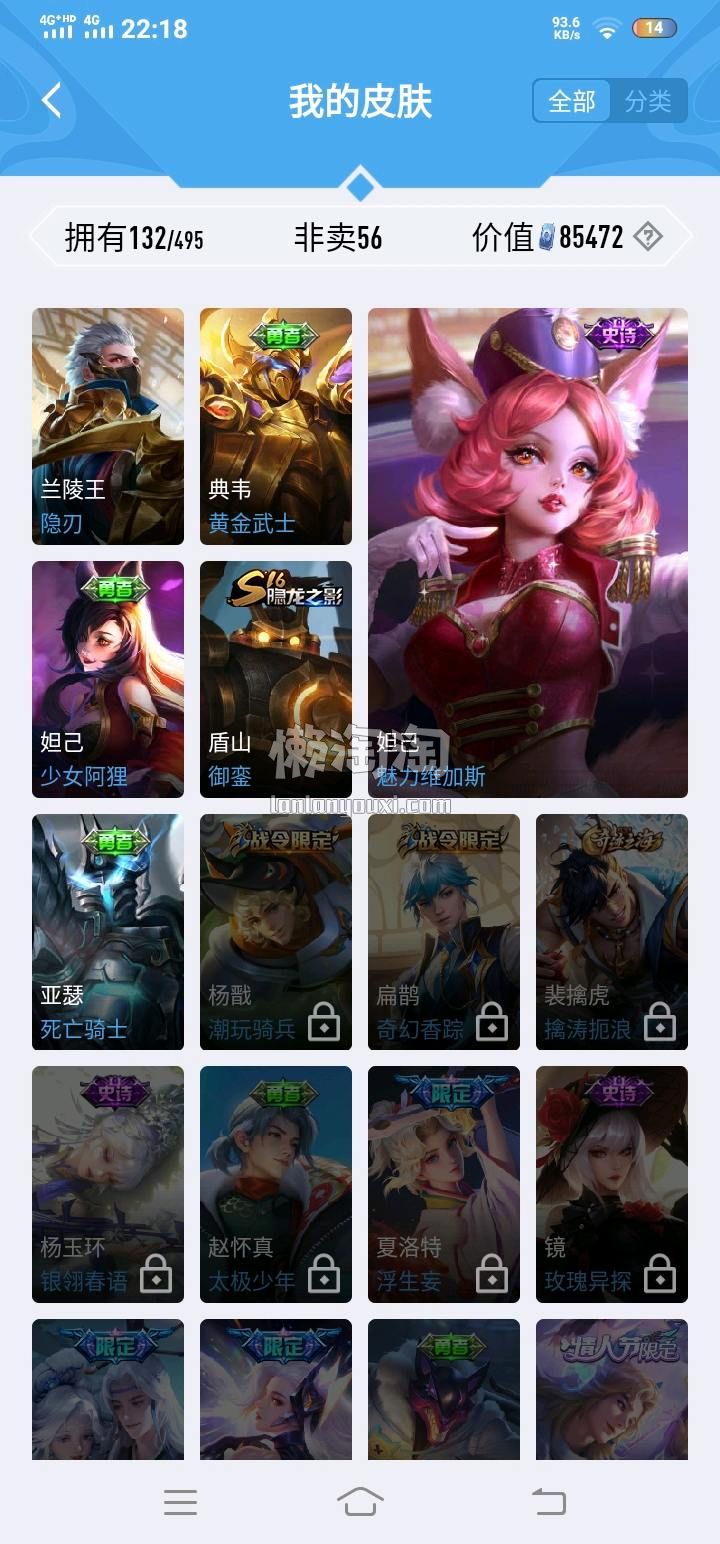Select 盾山 御銮 skin card
Image resolution: width=720 pixels, height=1544 pixels.
pos(276,679)
